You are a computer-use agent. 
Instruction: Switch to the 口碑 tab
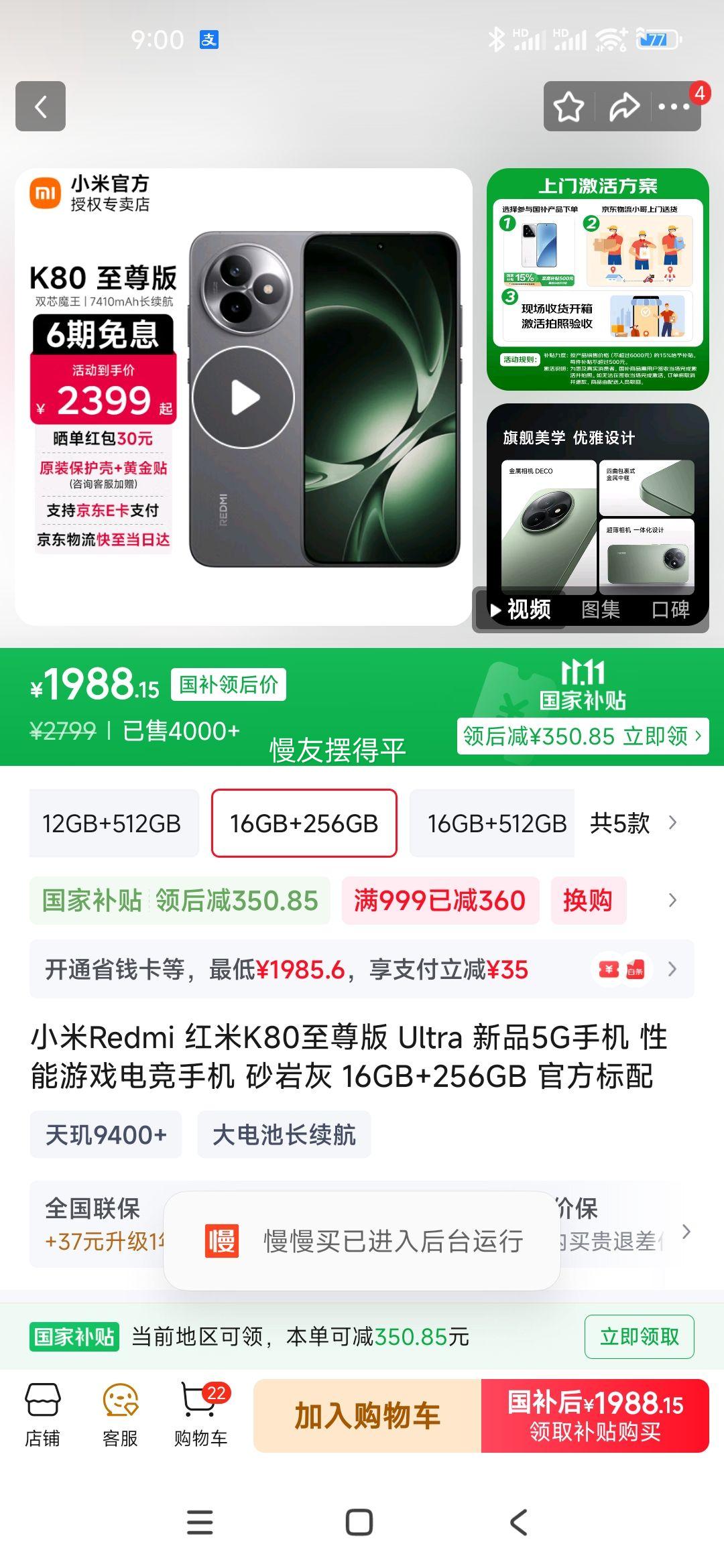click(670, 609)
